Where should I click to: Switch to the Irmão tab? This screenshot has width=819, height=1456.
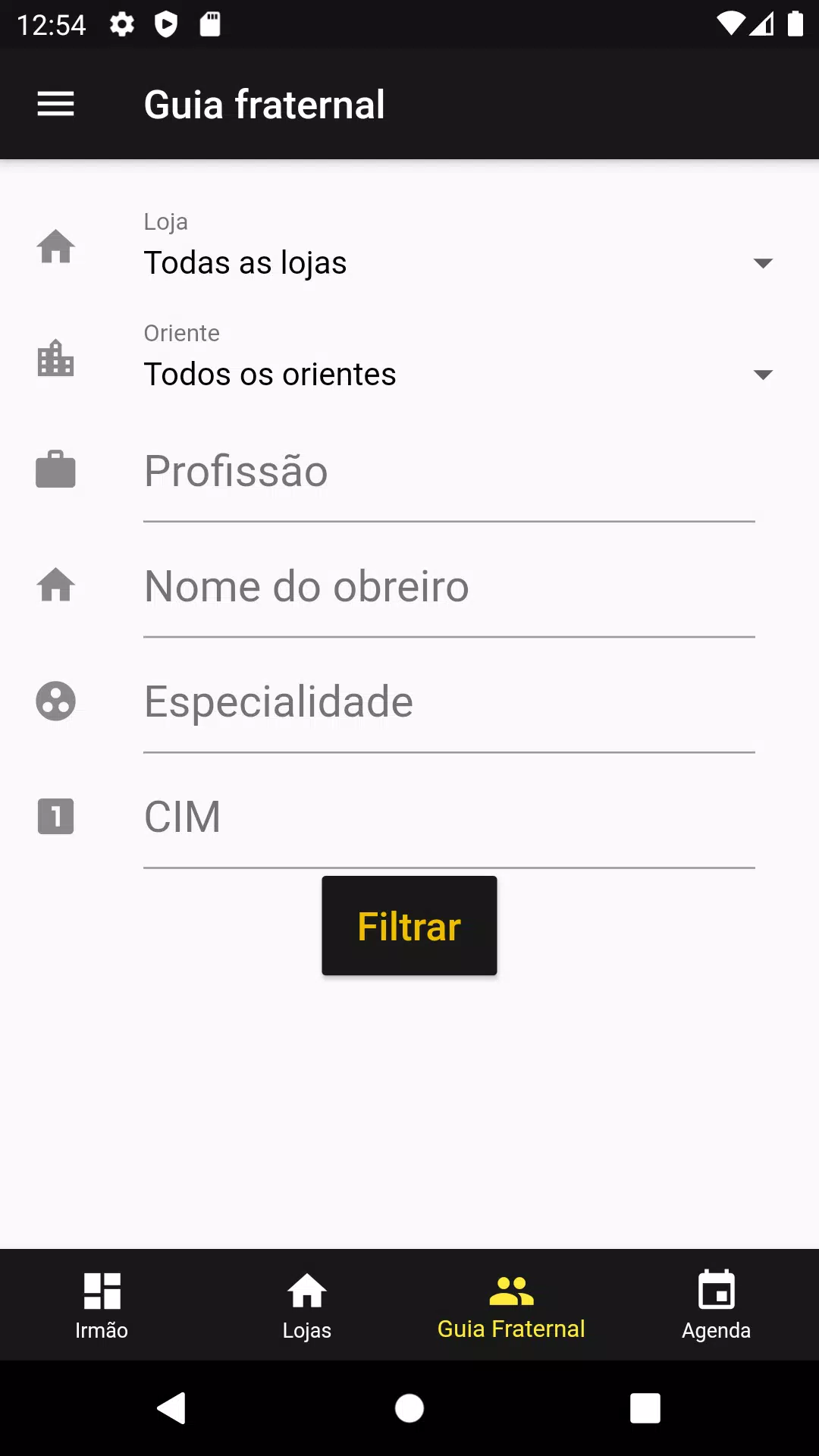pyautogui.click(x=102, y=1305)
